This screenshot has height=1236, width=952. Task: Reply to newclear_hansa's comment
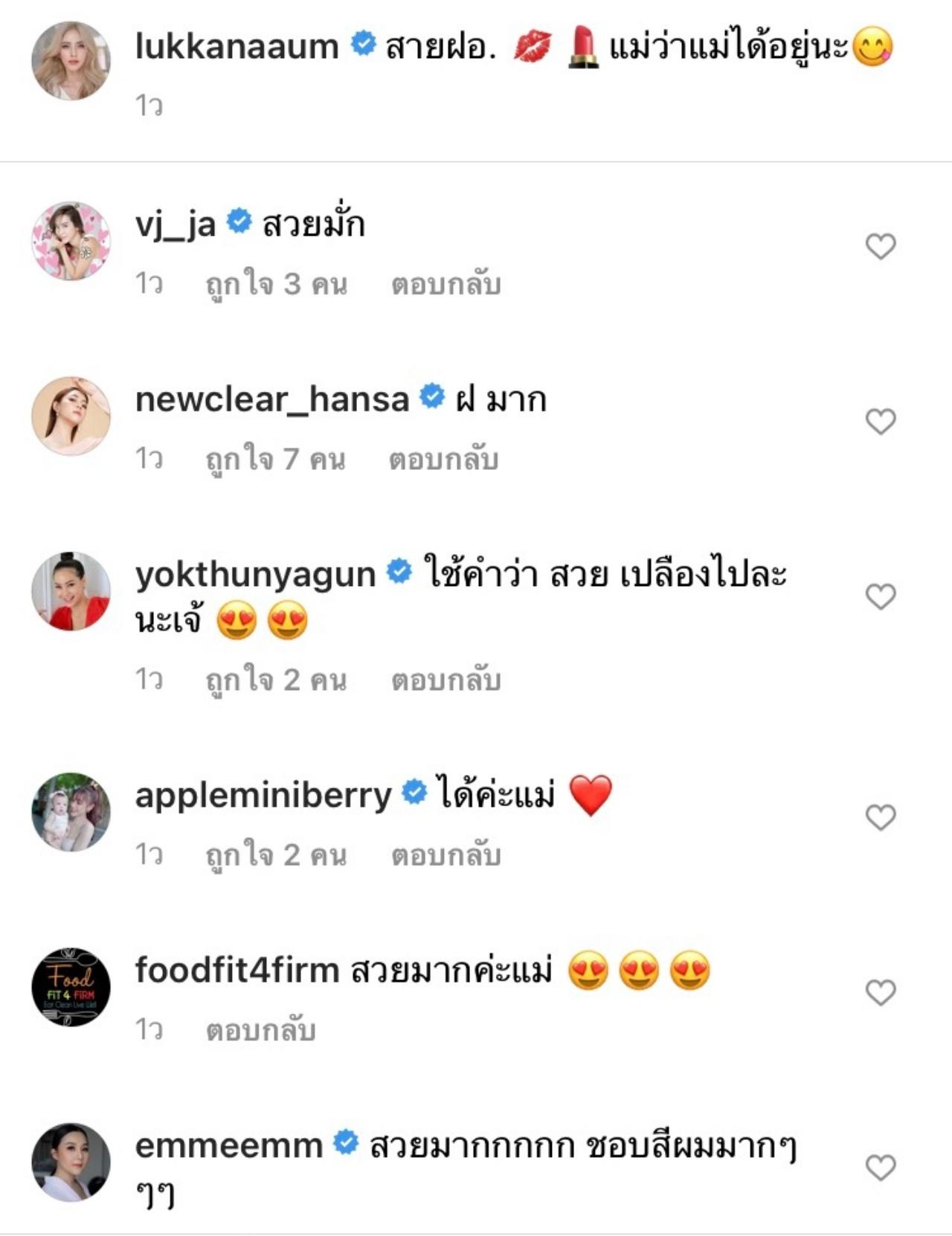coord(443,460)
